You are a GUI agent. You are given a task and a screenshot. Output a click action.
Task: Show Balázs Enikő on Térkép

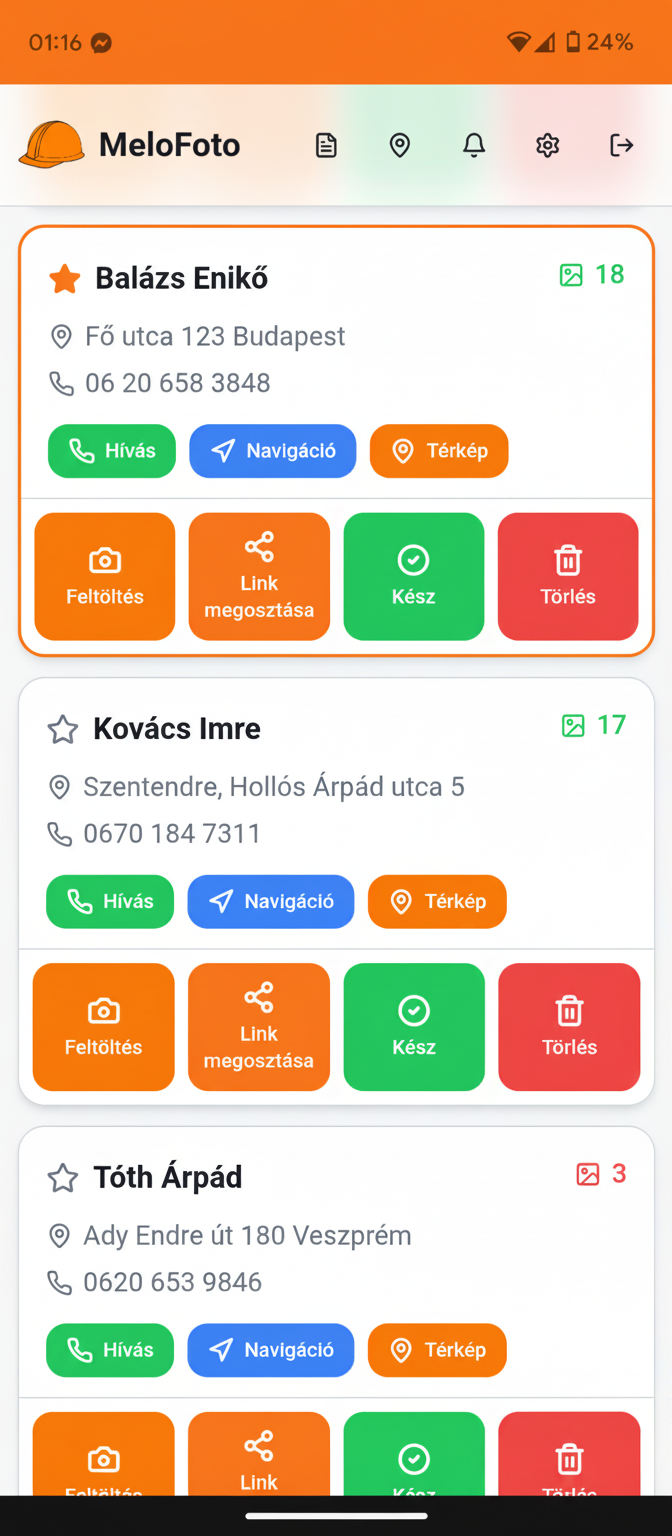tap(439, 451)
